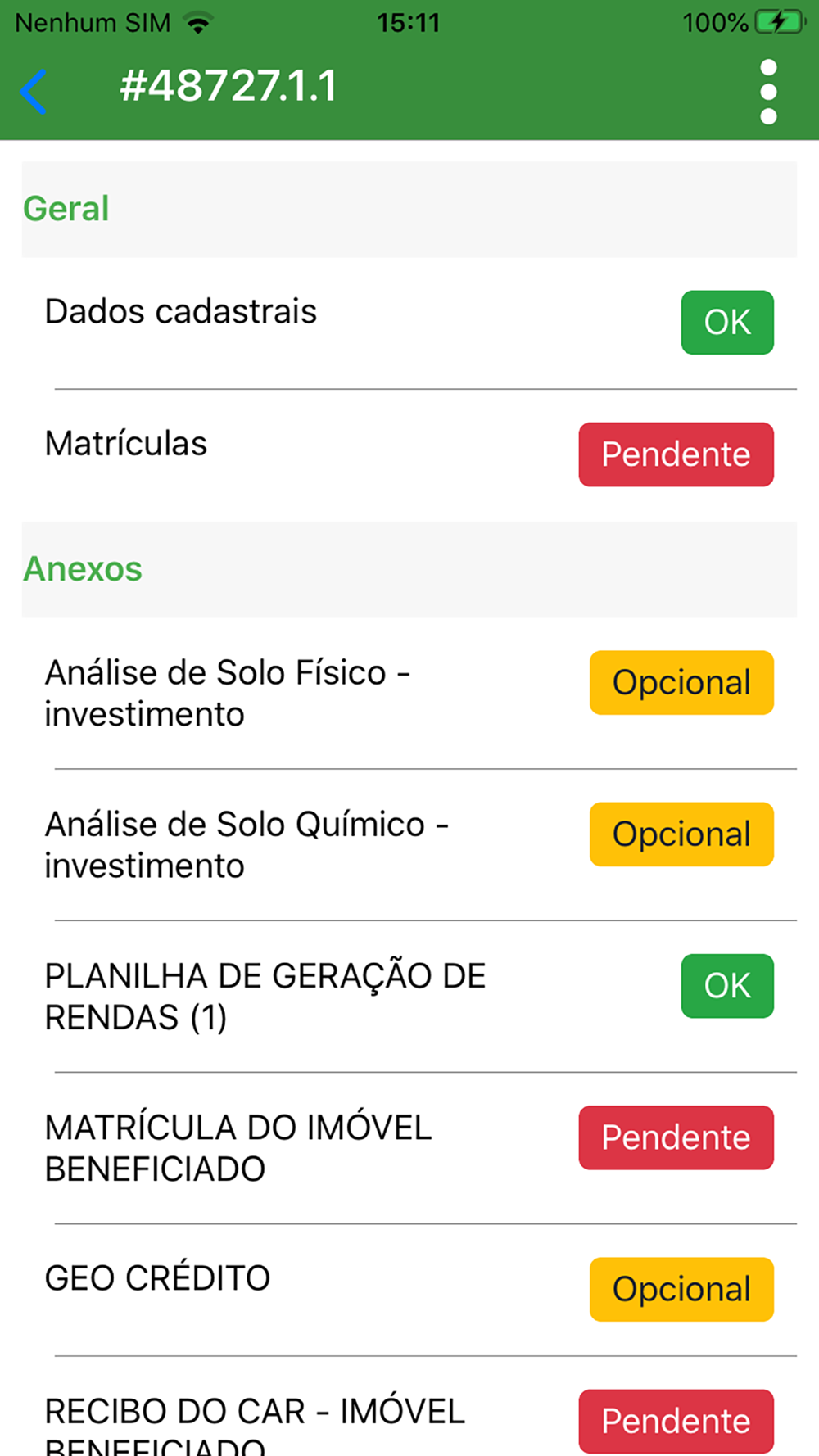Select Análise de Solo Físico - investimento

pyautogui.click(x=227, y=693)
